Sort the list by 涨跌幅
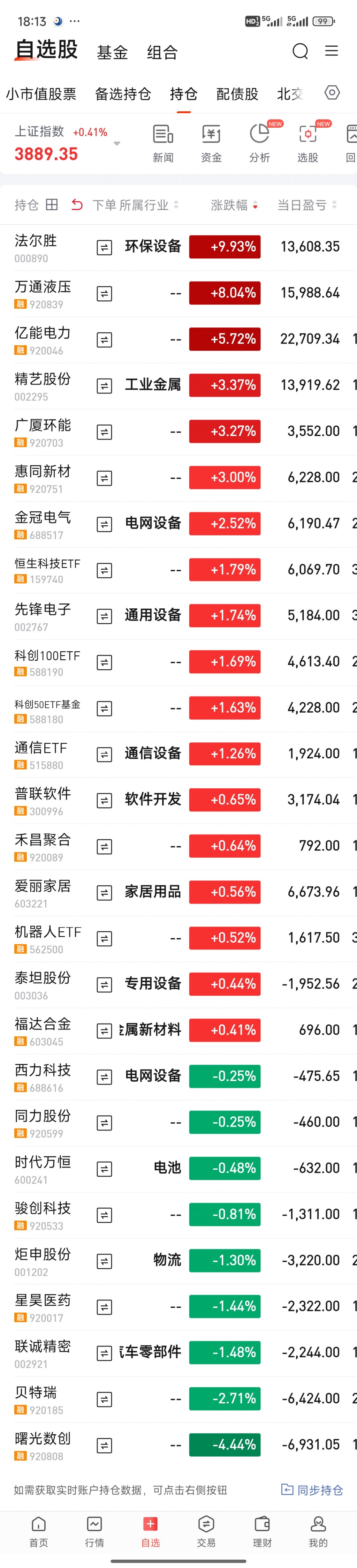The height and width of the screenshot is (1568, 357). [234, 205]
